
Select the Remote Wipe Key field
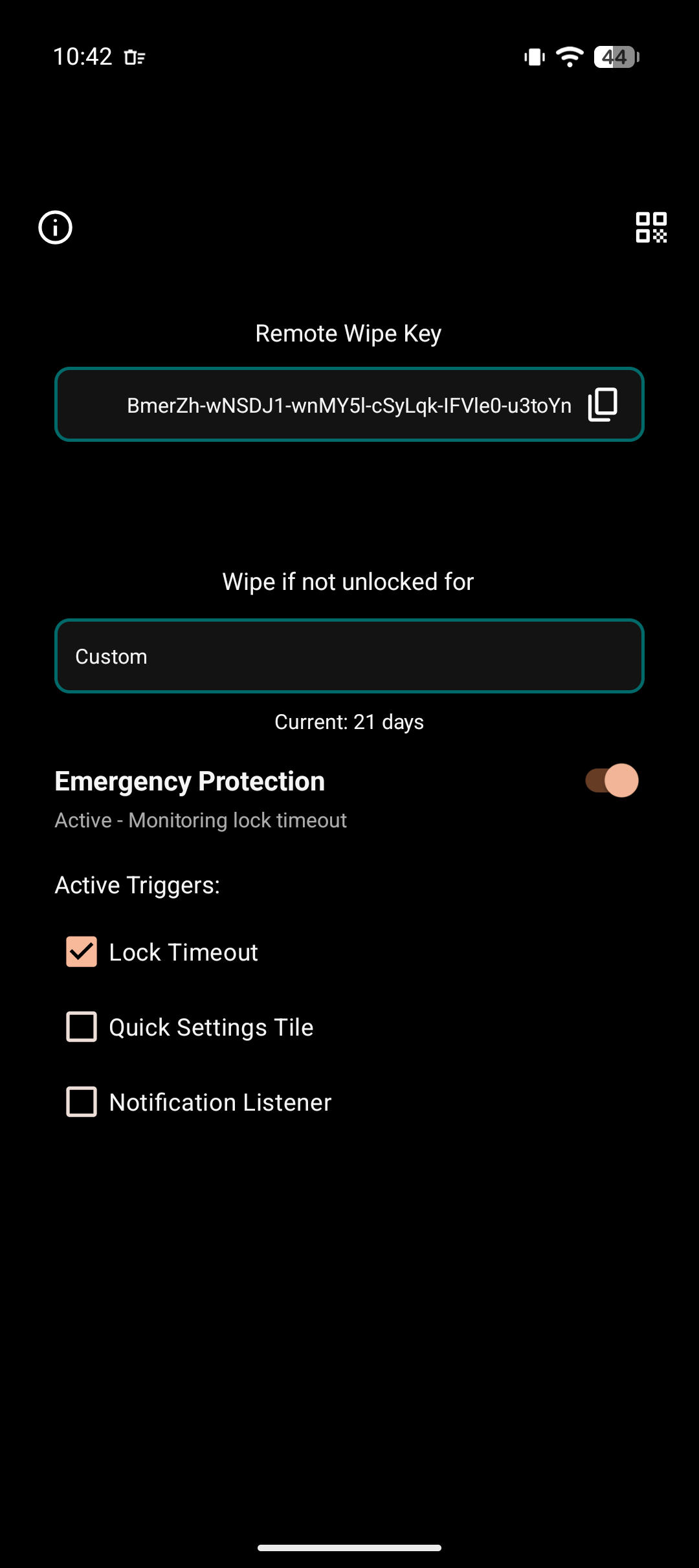click(x=324, y=404)
